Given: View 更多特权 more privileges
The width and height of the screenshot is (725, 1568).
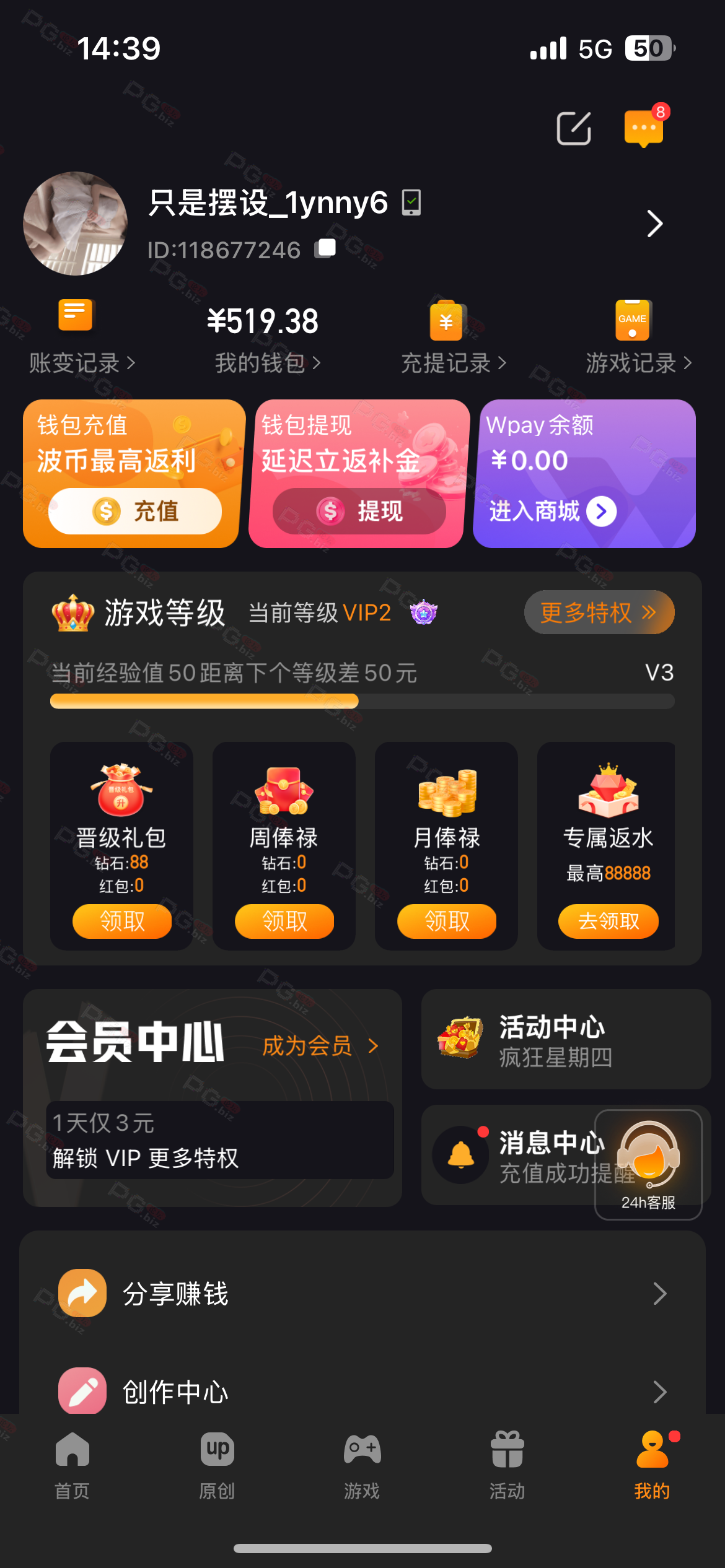Looking at the screenshot, I should pos(599,612).
